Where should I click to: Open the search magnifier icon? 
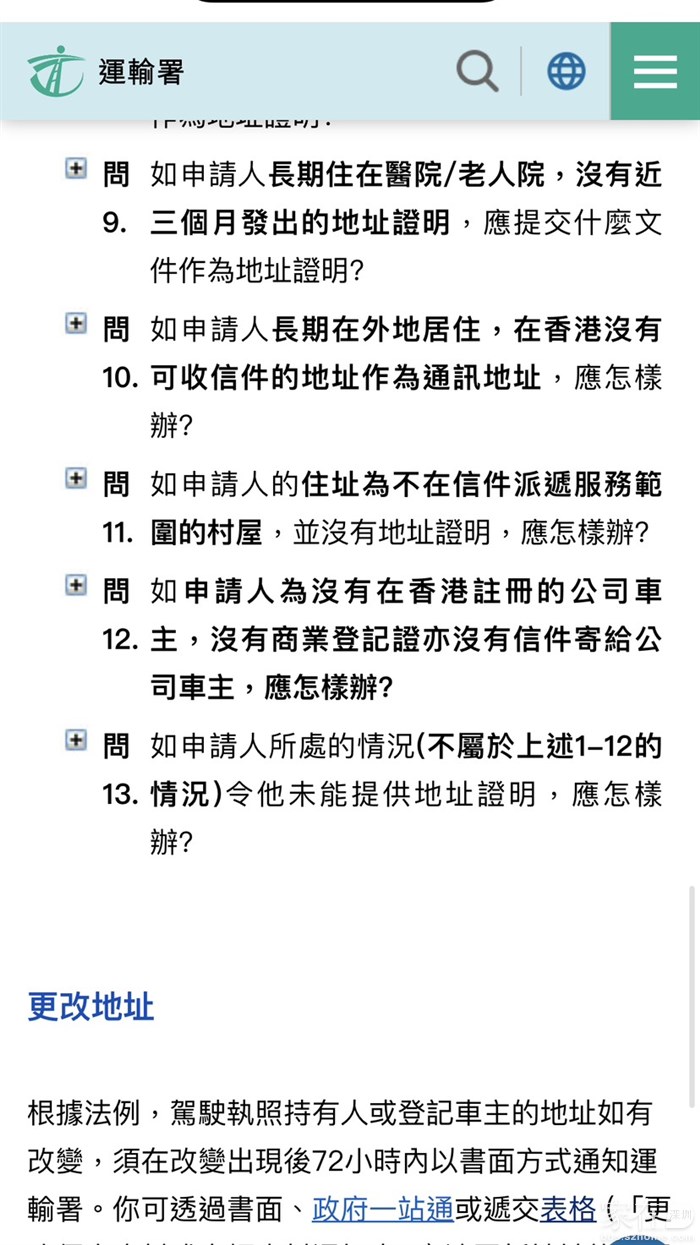click(477, 71)
